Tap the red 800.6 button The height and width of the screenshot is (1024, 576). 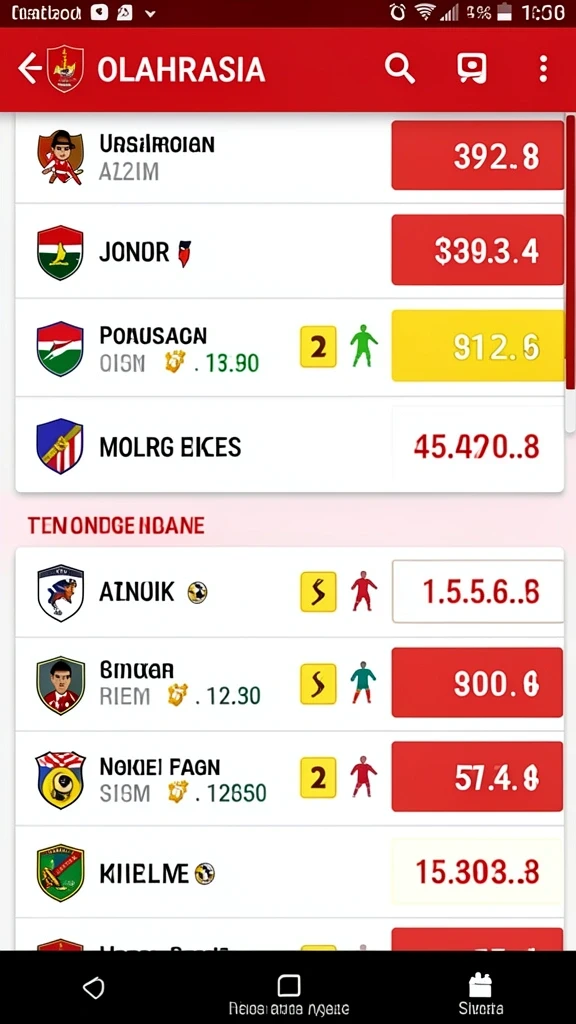click(x=477, y=682)
